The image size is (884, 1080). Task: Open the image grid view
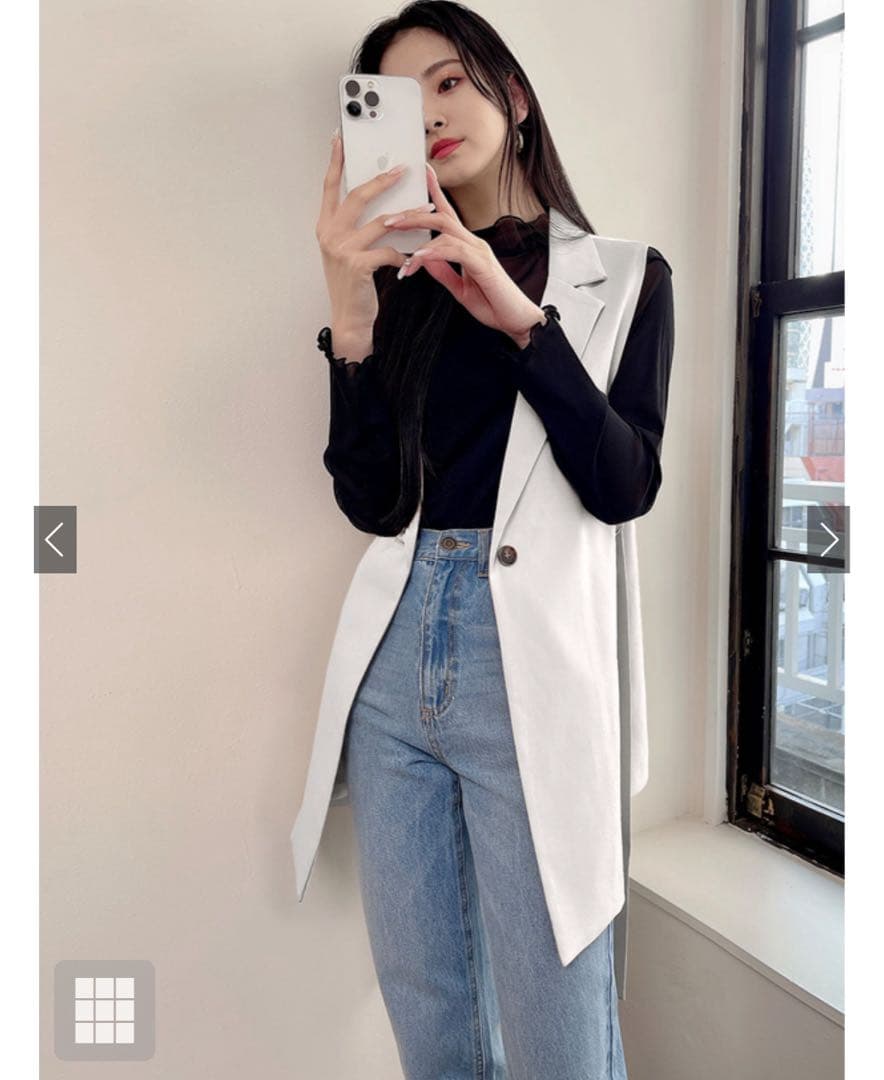(104, 1010)
